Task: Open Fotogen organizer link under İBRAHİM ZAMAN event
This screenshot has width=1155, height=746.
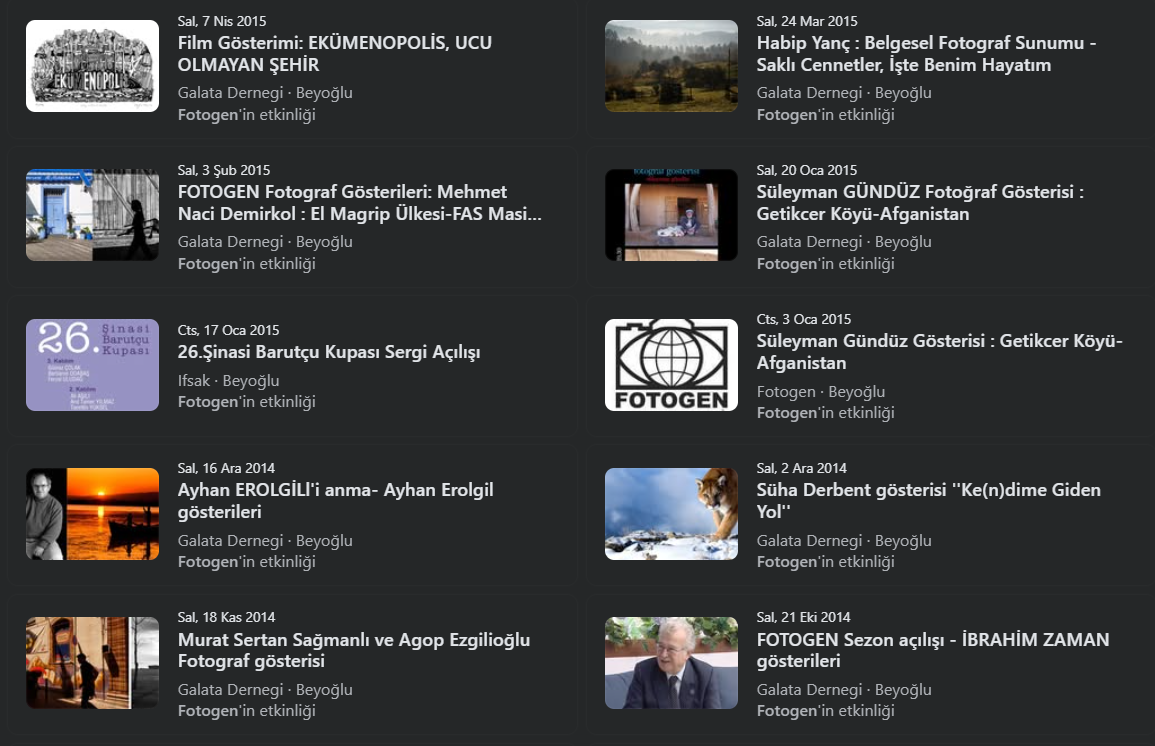Action: pyautogui.click(x=784, y=711)
